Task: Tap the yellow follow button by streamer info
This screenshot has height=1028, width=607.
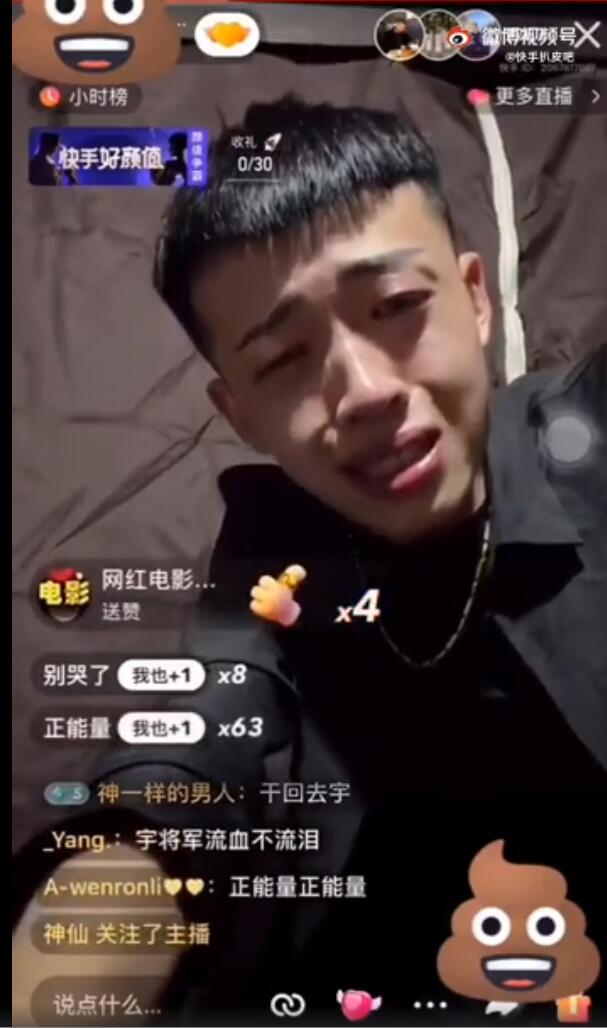Action: (x=227, y=36)
